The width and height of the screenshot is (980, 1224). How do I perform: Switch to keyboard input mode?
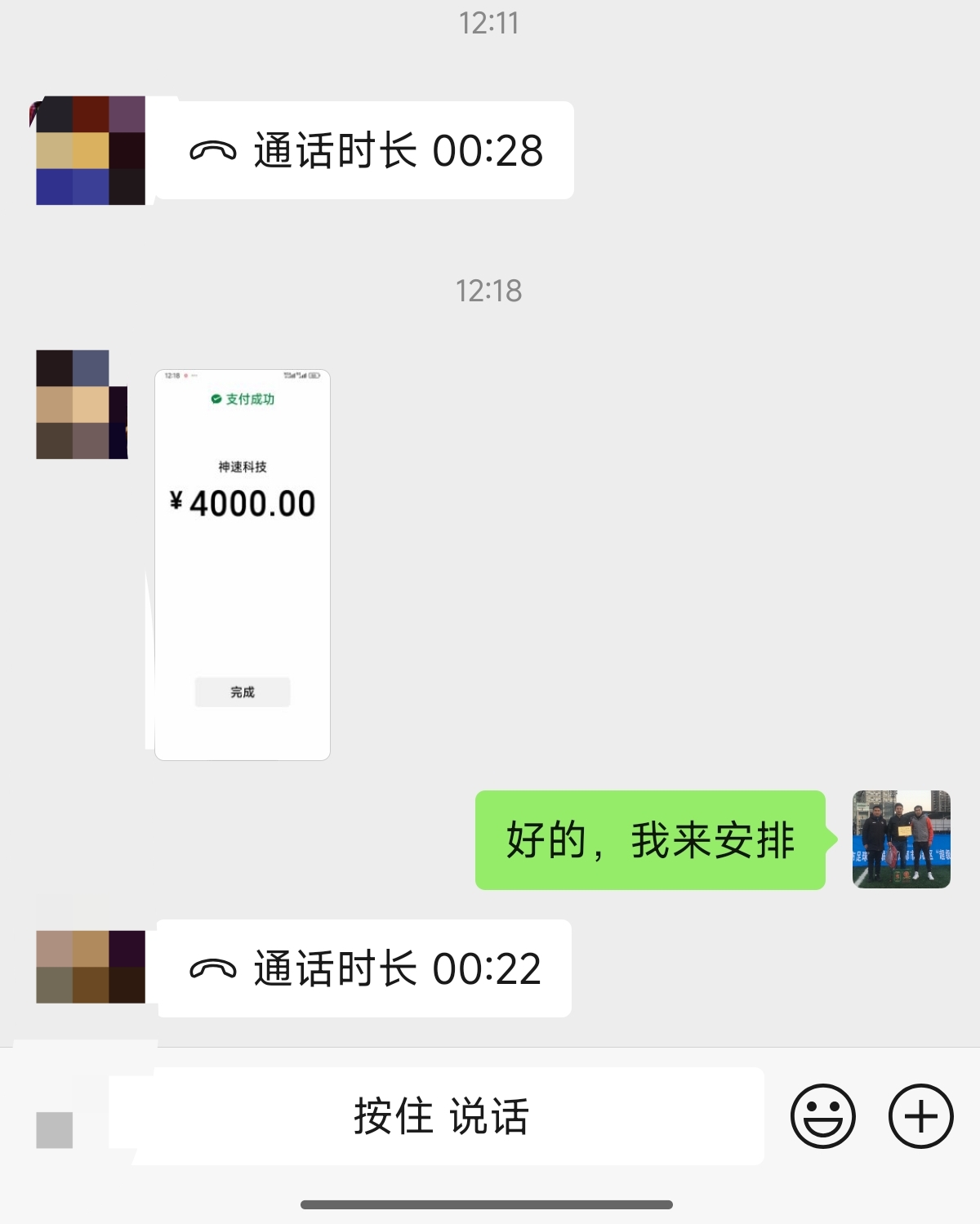55,1129
